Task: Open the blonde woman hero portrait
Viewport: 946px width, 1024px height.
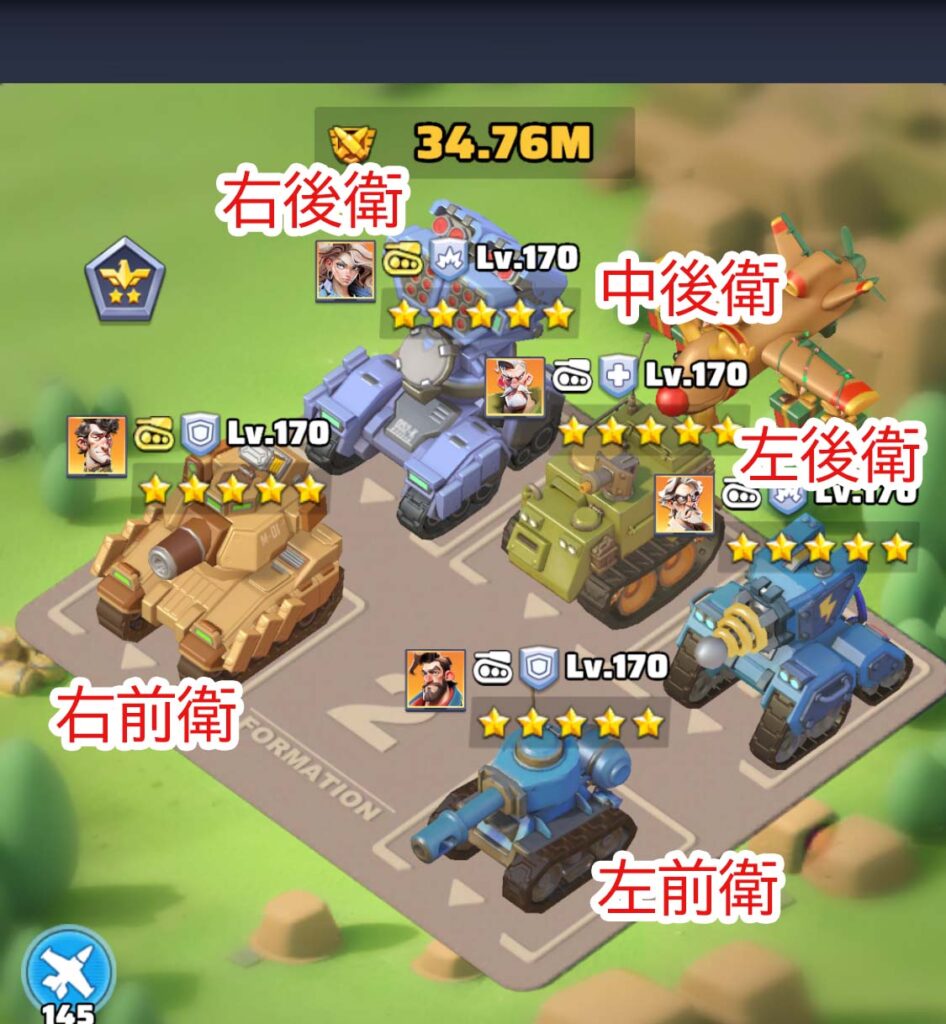Action: coord(345,270)
